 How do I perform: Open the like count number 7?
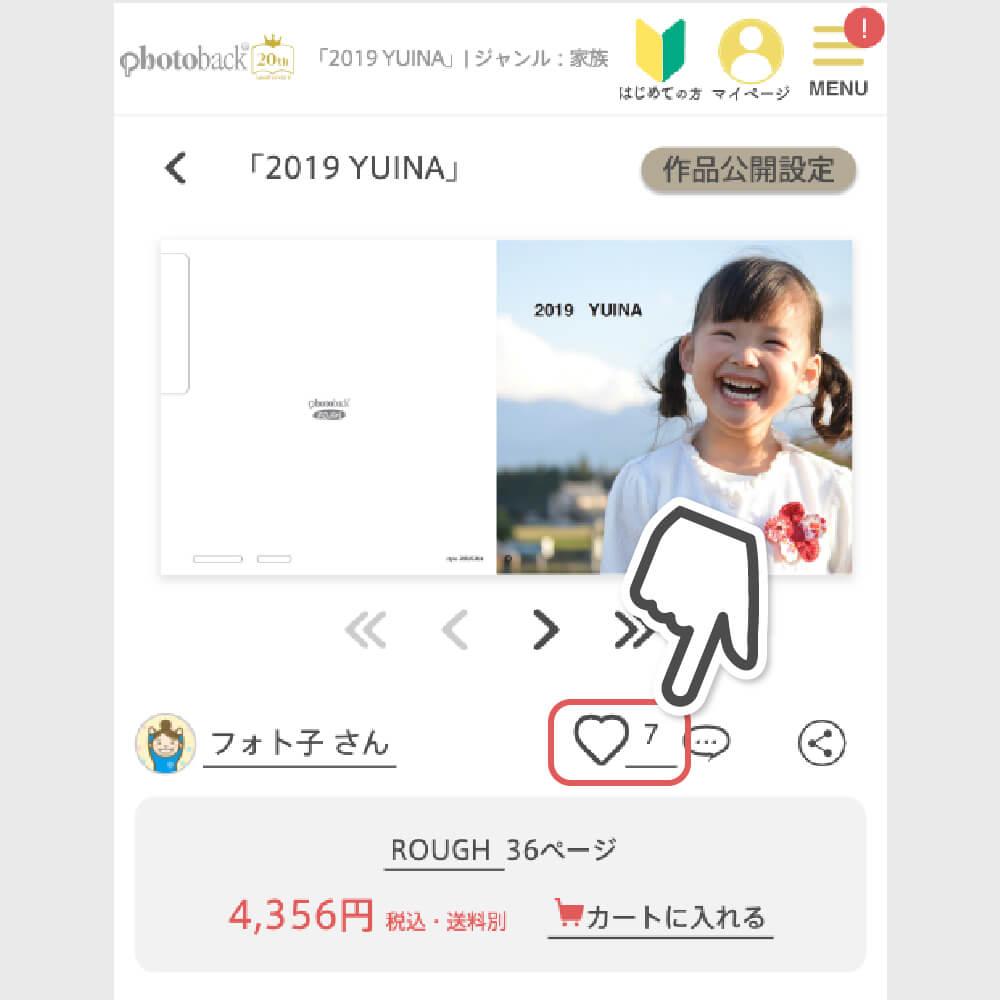coord(651,737)
